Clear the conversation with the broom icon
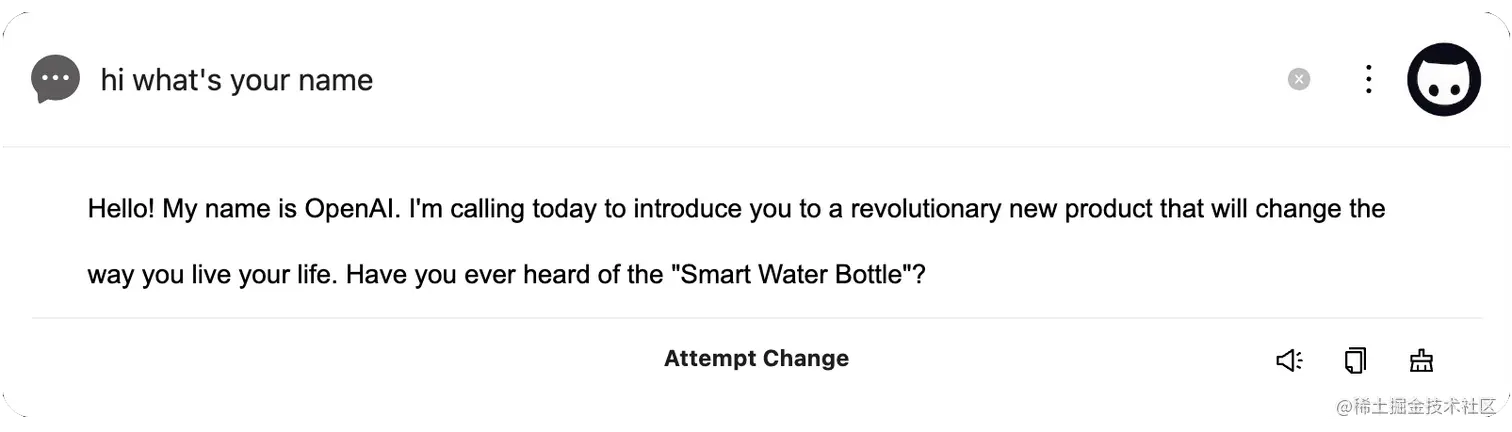This screenshot has width=1512, height=432. coord(1421,361)
